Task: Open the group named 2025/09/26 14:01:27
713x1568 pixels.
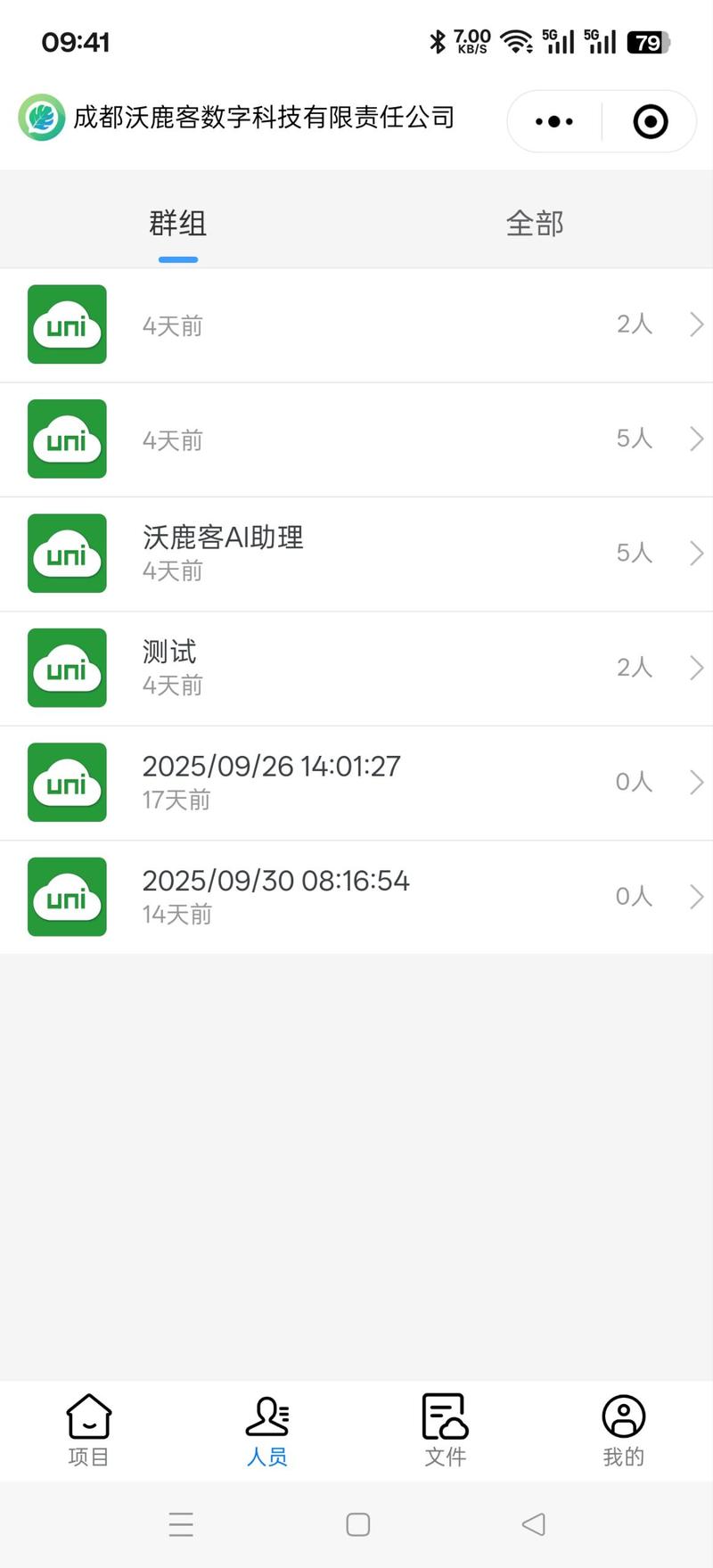Action: (x=356, y=783)
